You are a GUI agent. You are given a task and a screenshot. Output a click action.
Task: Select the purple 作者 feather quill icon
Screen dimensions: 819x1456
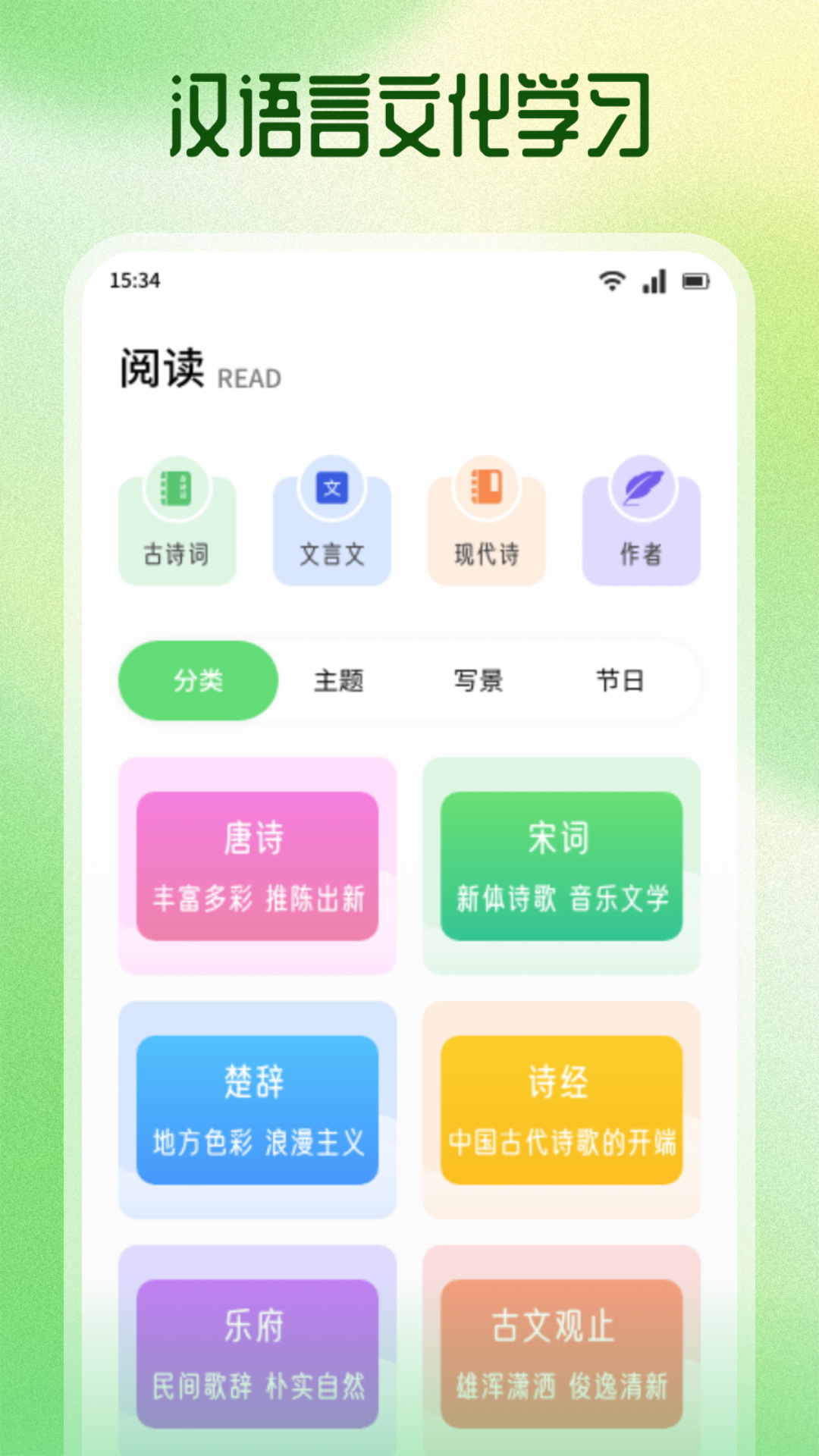click(x=641, y=486)
